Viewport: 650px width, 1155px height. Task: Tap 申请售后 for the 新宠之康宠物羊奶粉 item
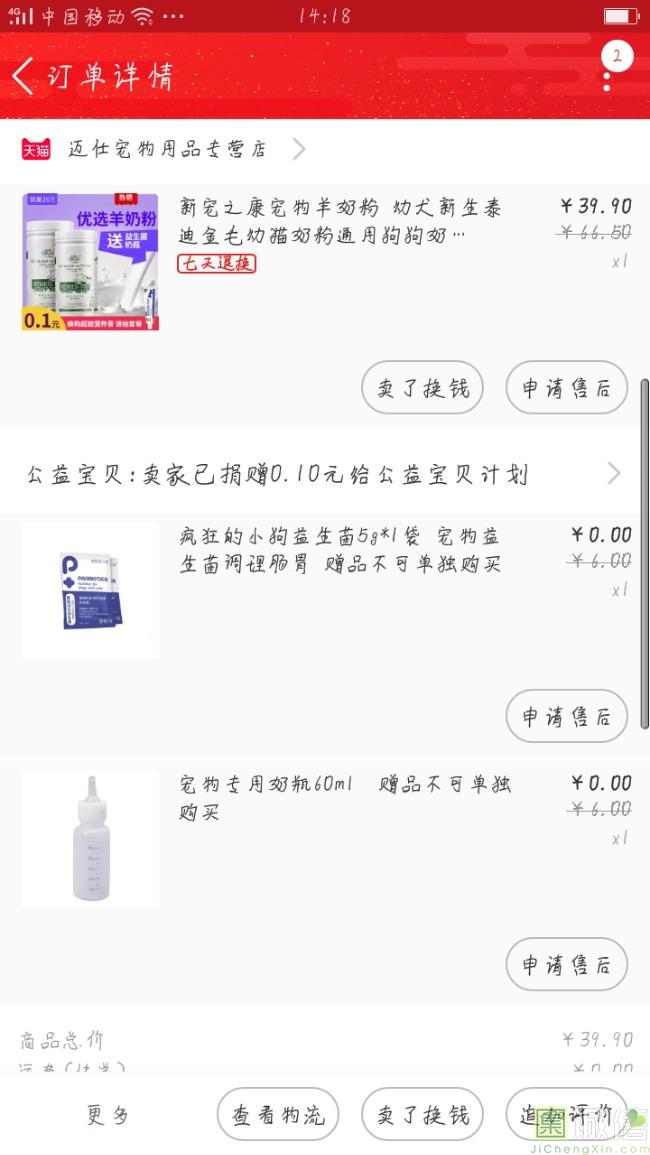[x=566, y=389]
